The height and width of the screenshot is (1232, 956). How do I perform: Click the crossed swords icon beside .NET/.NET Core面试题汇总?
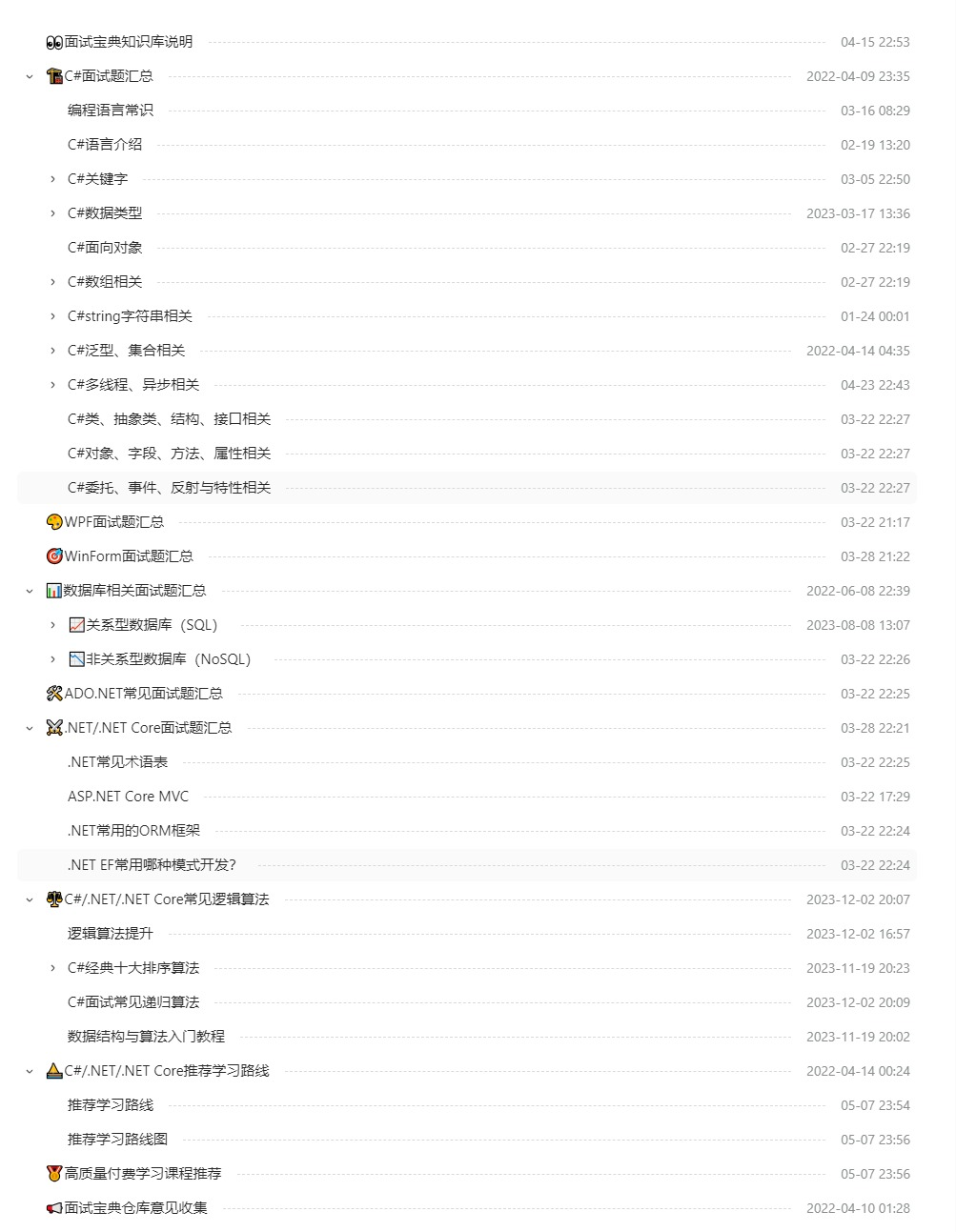coord(54,727)
